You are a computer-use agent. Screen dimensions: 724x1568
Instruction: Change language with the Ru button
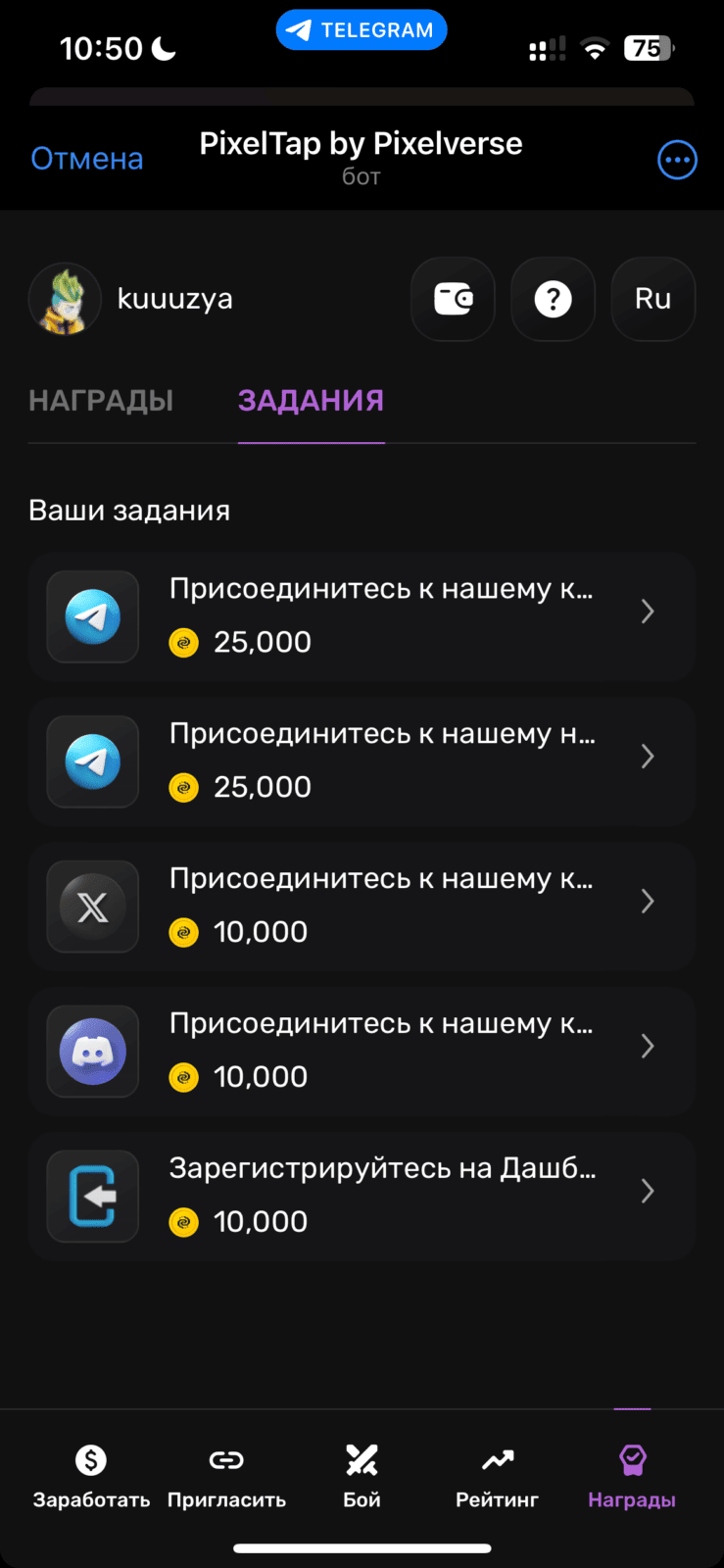coord(653,299)
